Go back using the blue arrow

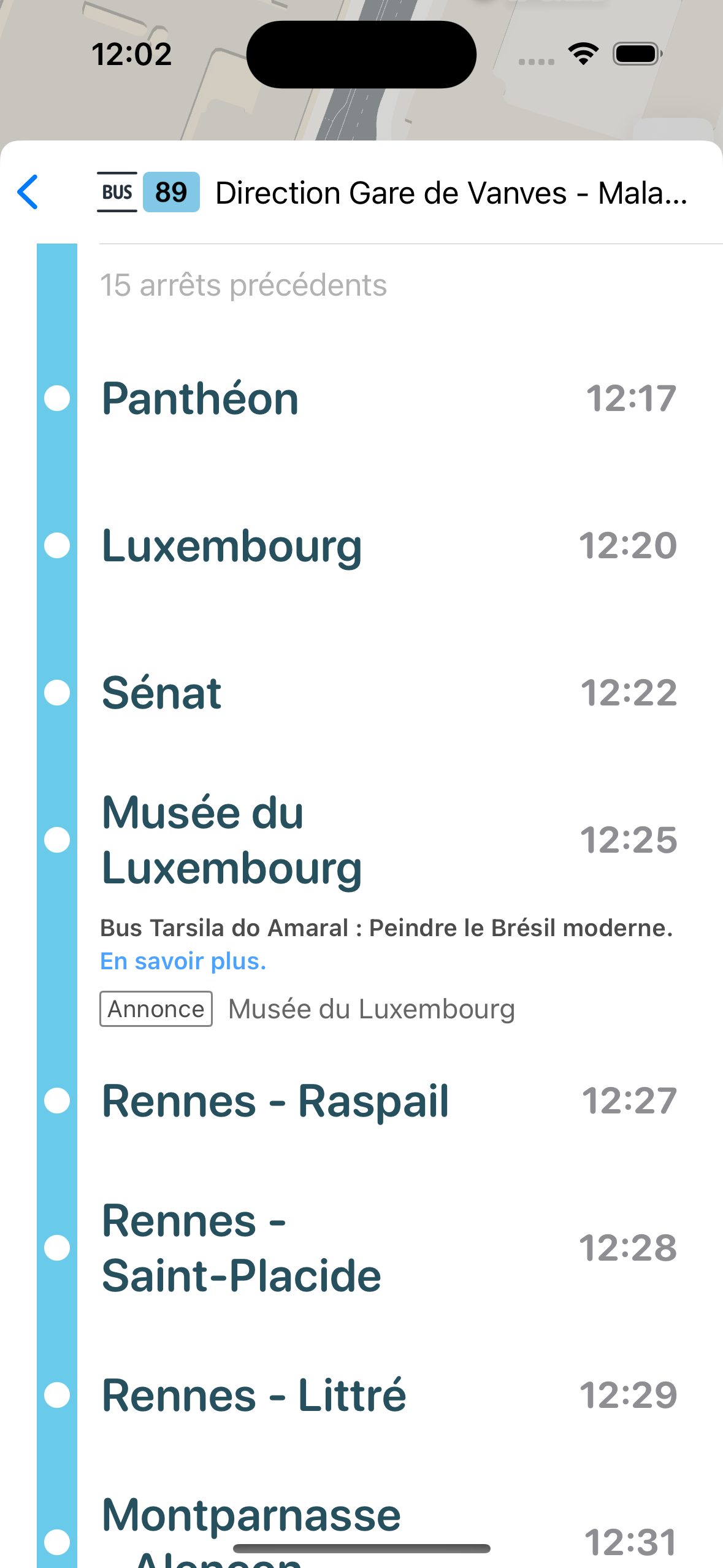[x=28, y=192]
